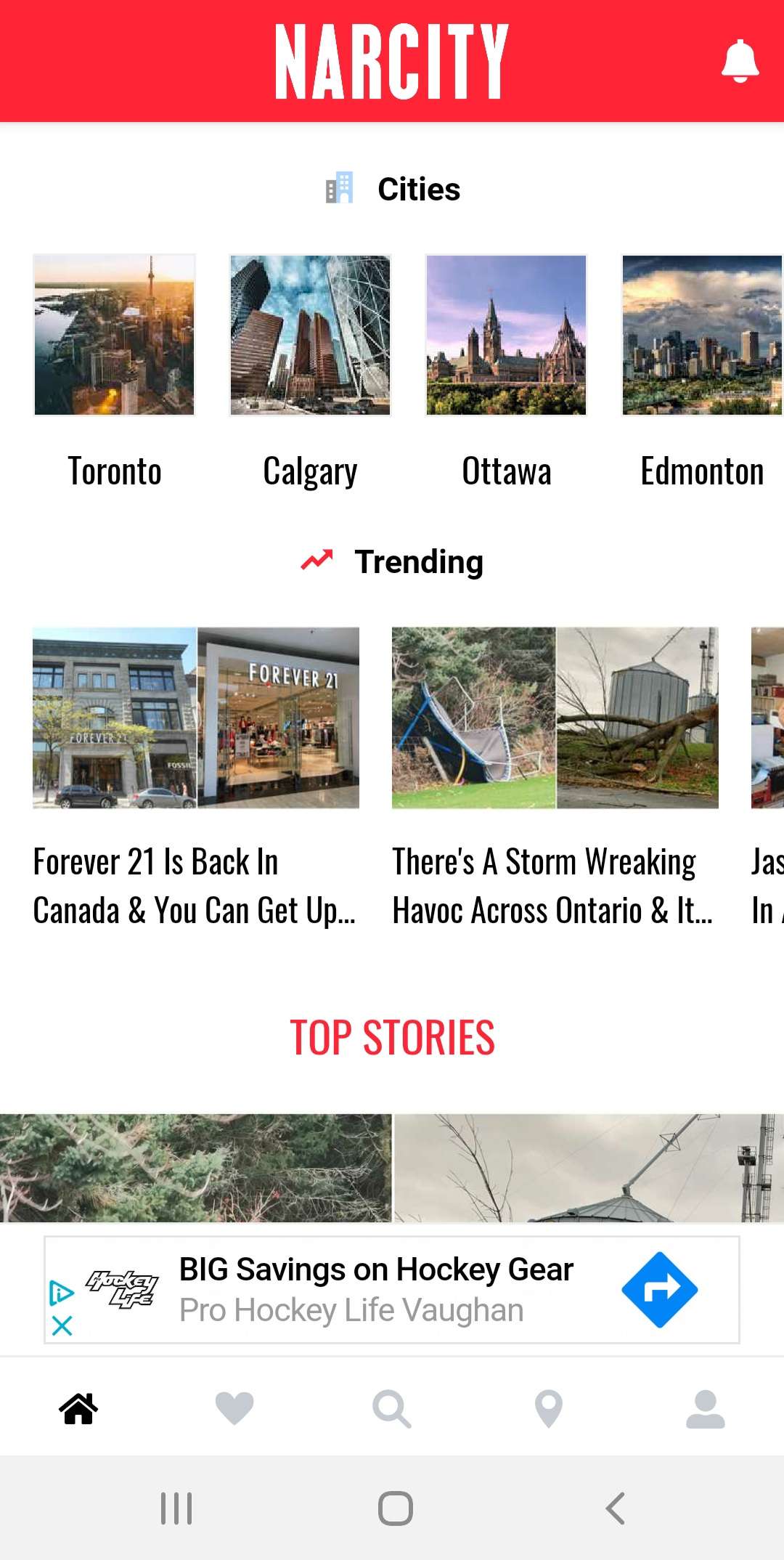
Task: Open the notifications bell
Action: click(x=740, y=61)
